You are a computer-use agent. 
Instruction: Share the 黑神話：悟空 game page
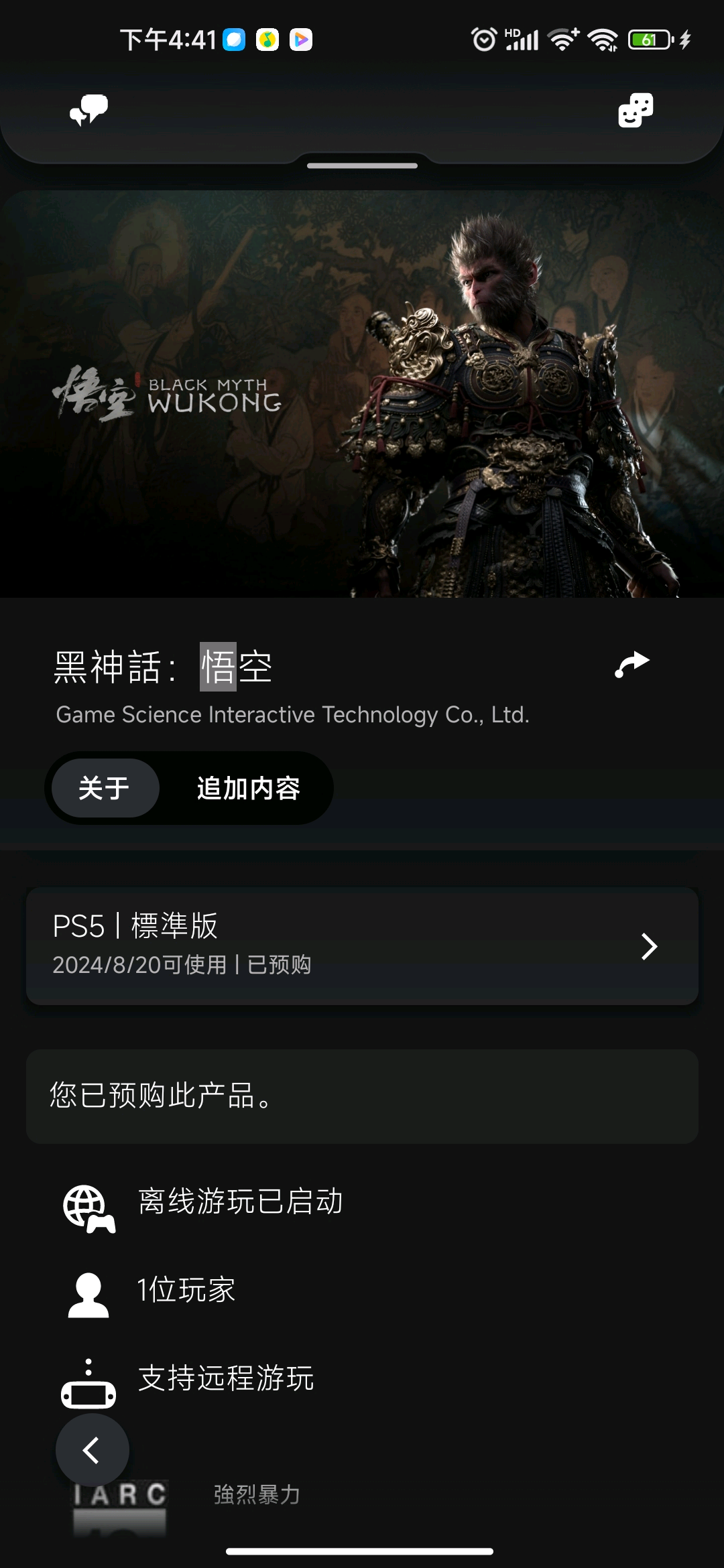pyautogui.click(x=631, y=665)
